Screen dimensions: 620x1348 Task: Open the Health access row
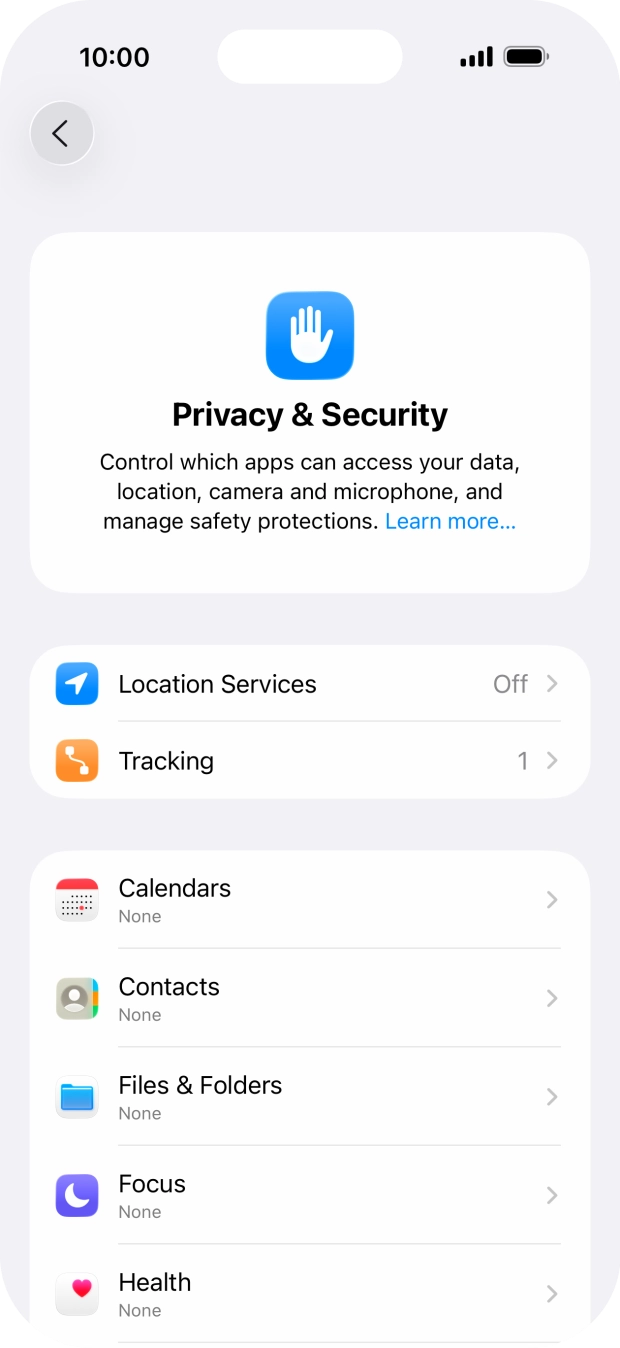(310, 1294)
